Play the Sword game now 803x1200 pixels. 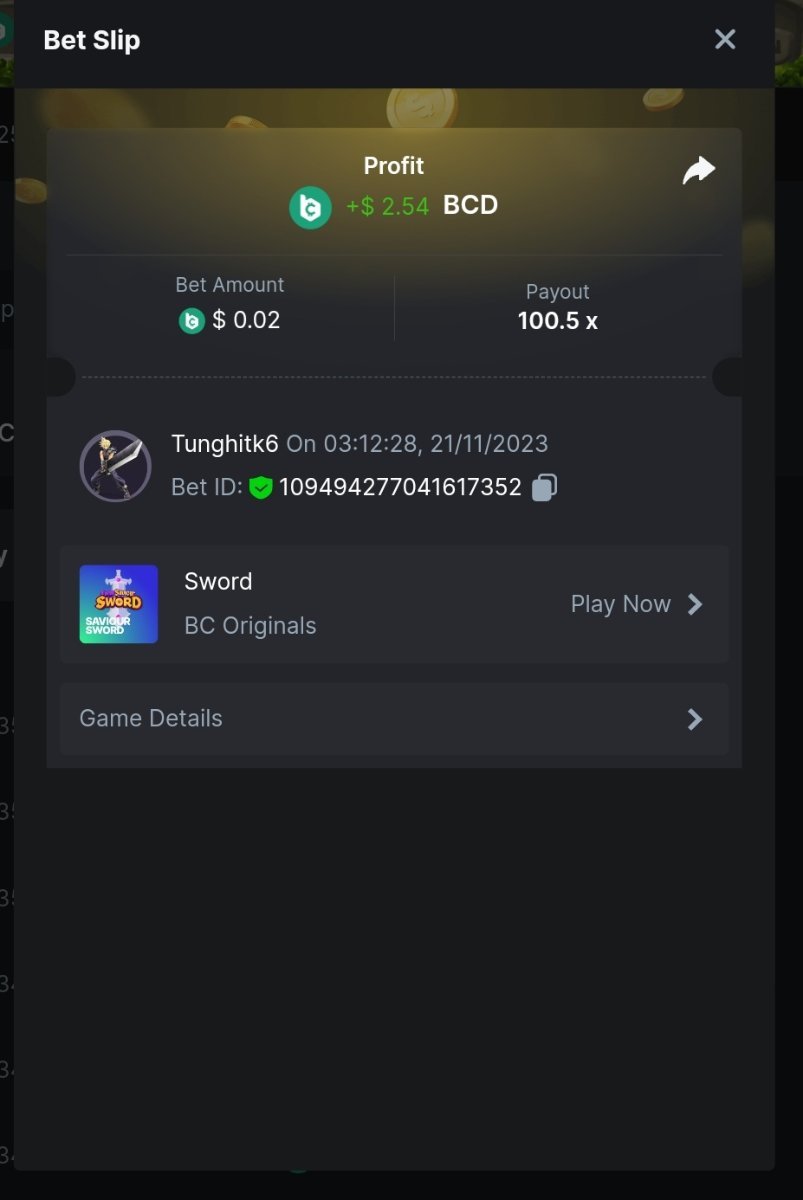(636, 604)
